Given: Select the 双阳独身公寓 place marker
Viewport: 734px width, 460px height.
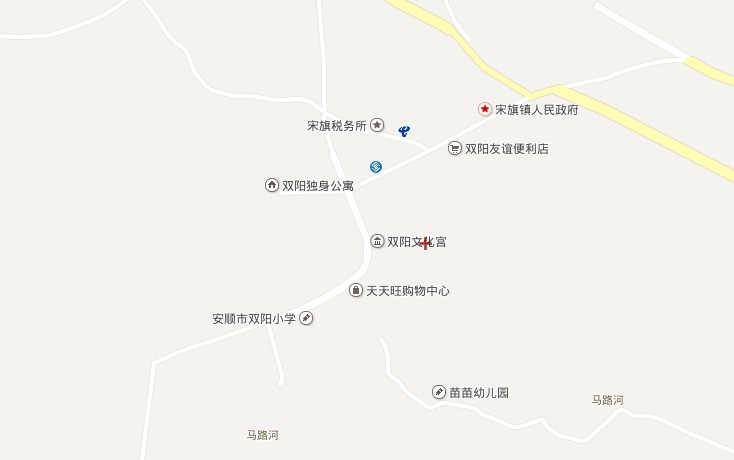Looking at the screenshot, I should tap(271, 185).
